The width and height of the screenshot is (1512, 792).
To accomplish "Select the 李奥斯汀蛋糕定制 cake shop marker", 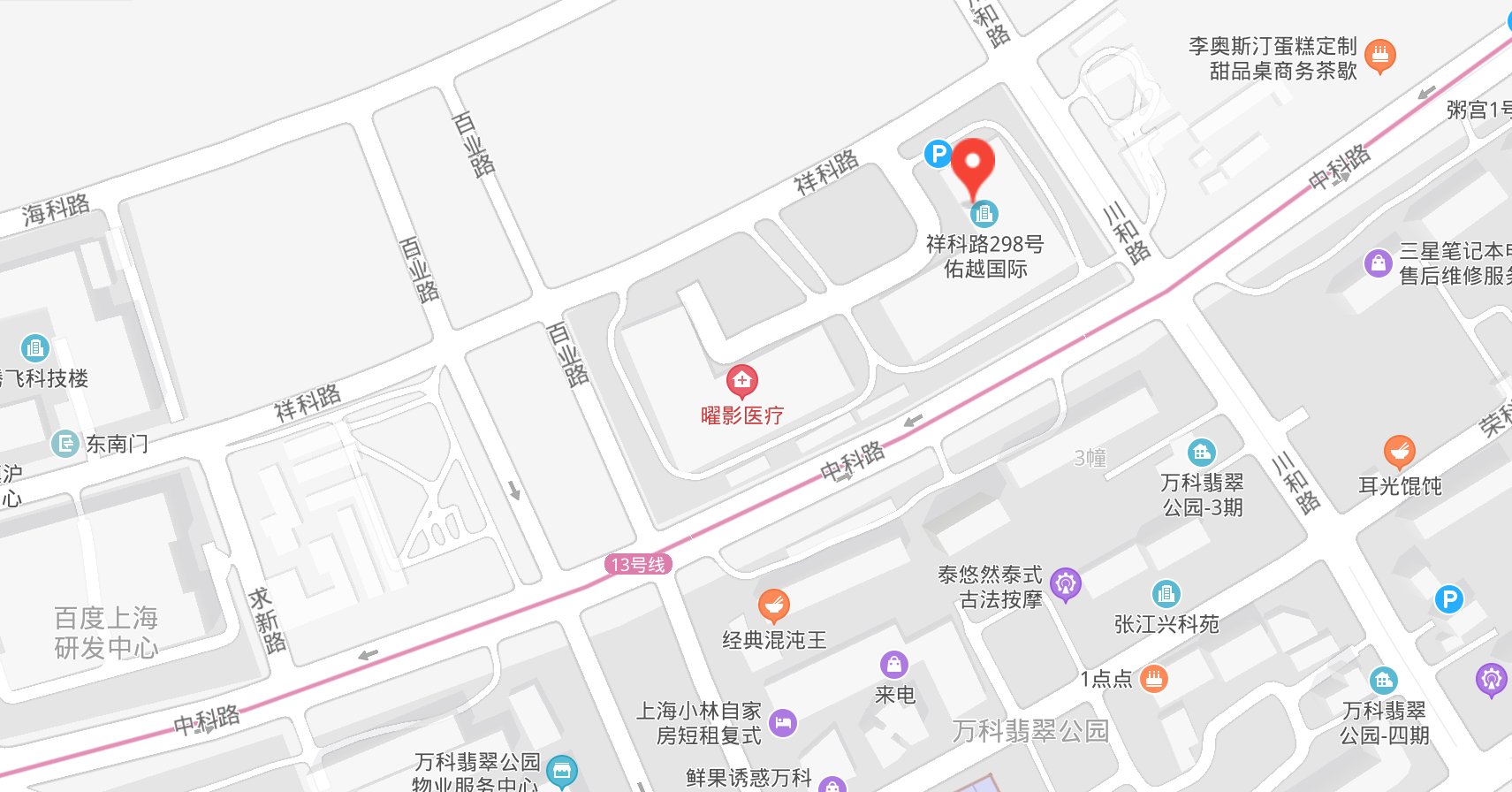I will tap(1379, 55).
